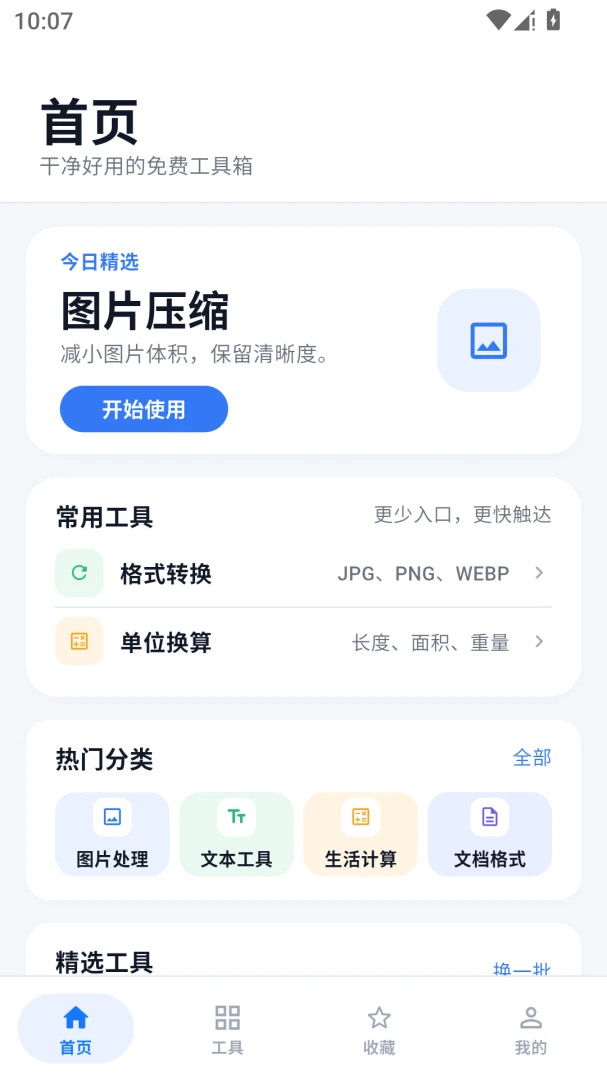Select the 文本工具 category
Image resolution: width=607 pixels, height=1080 pixels.
pyautogui.click(x=236, y=834)
